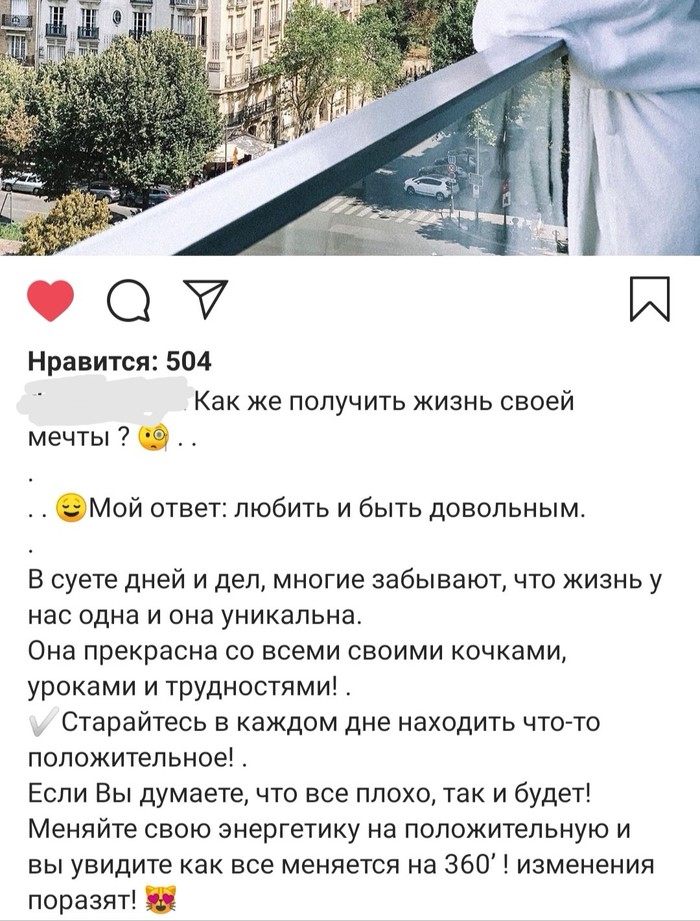This screenshot has height=921, width=700.
Task: Tap the red heart to unlike the post
Action: point(49,300)
